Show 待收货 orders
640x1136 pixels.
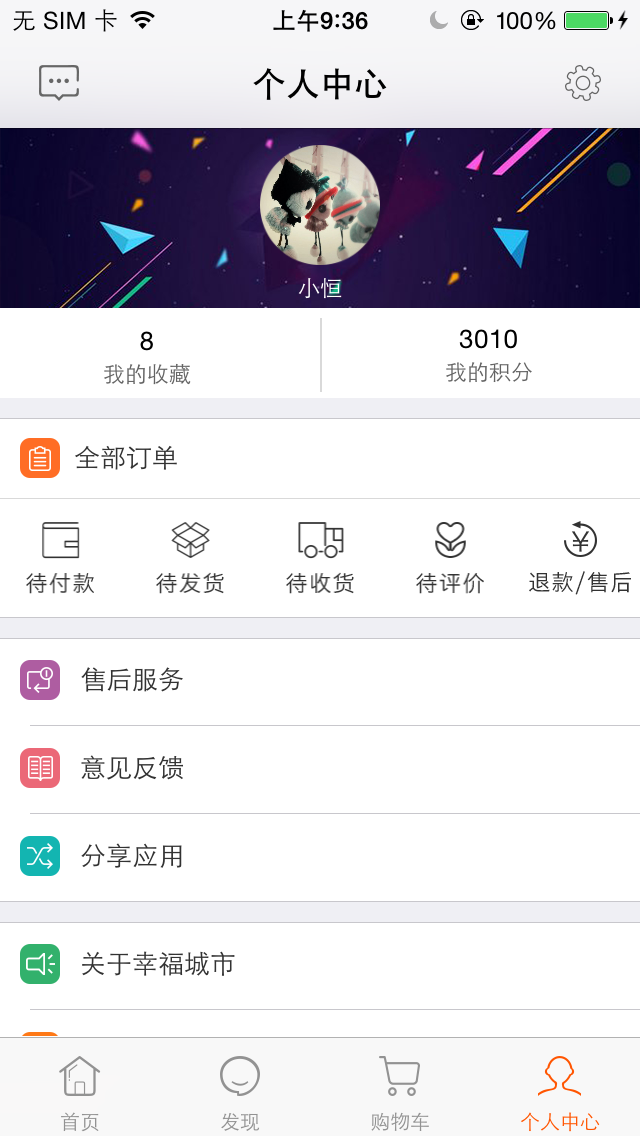click(x=320, y=557)
